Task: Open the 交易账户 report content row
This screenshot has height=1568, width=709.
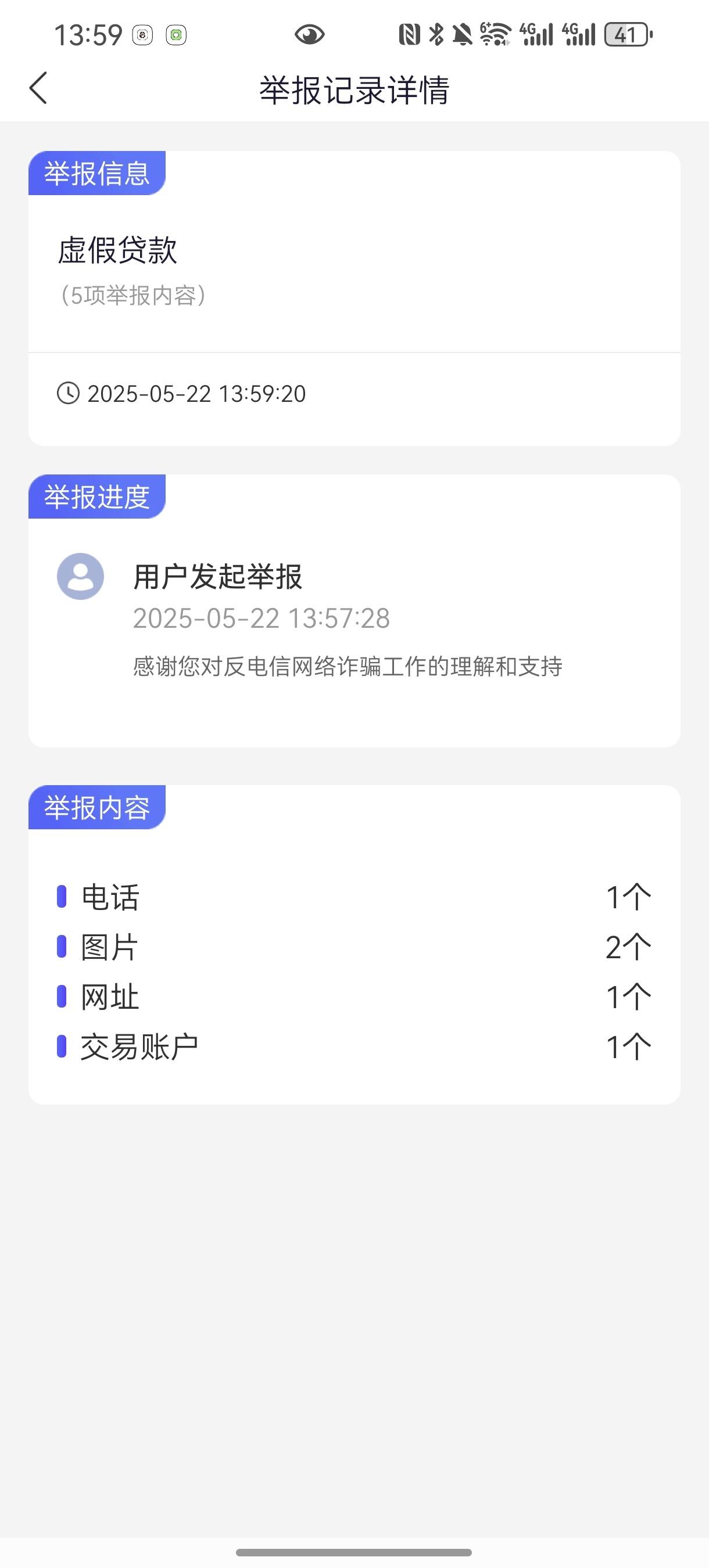Action: [354, 1046]
